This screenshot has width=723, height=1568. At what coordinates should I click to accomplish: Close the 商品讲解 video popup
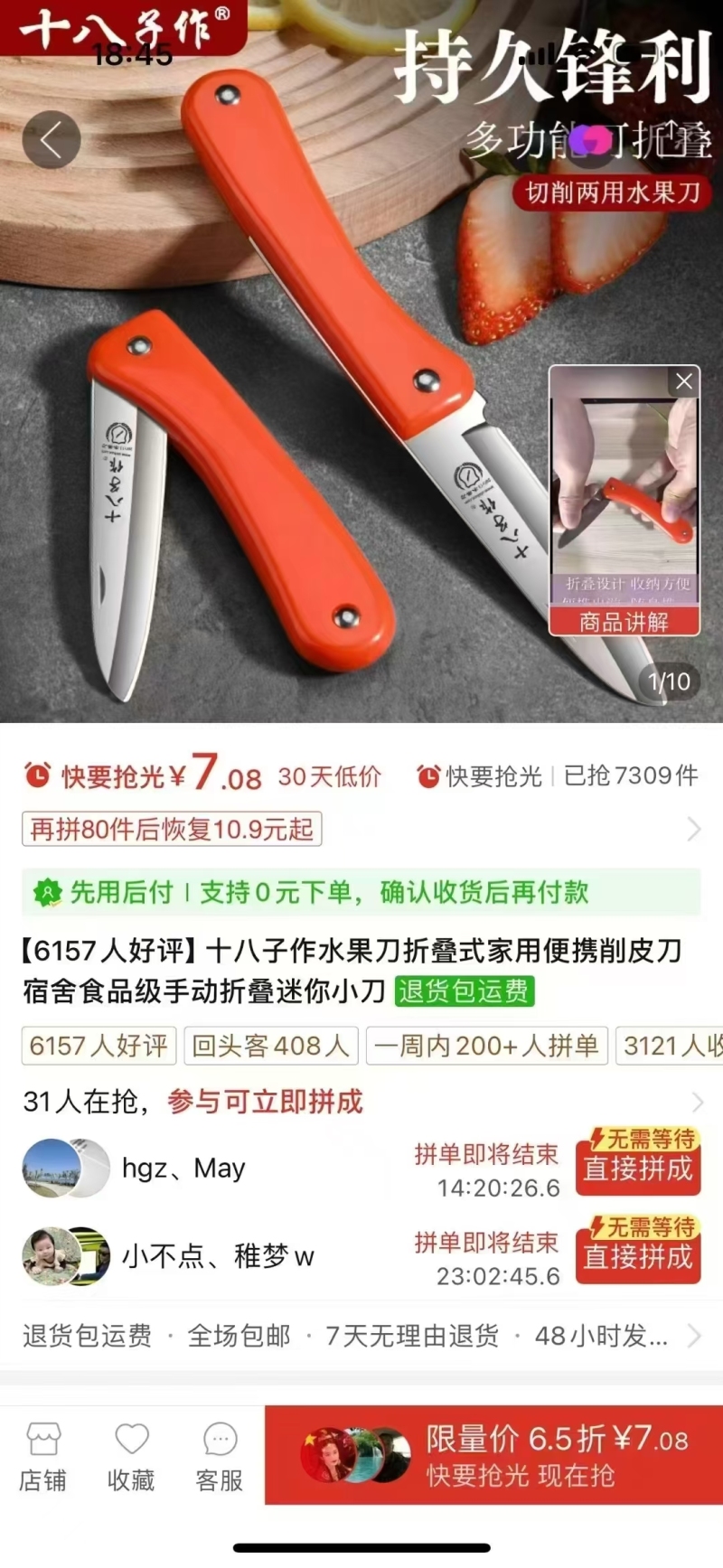[x=684, y=381]
